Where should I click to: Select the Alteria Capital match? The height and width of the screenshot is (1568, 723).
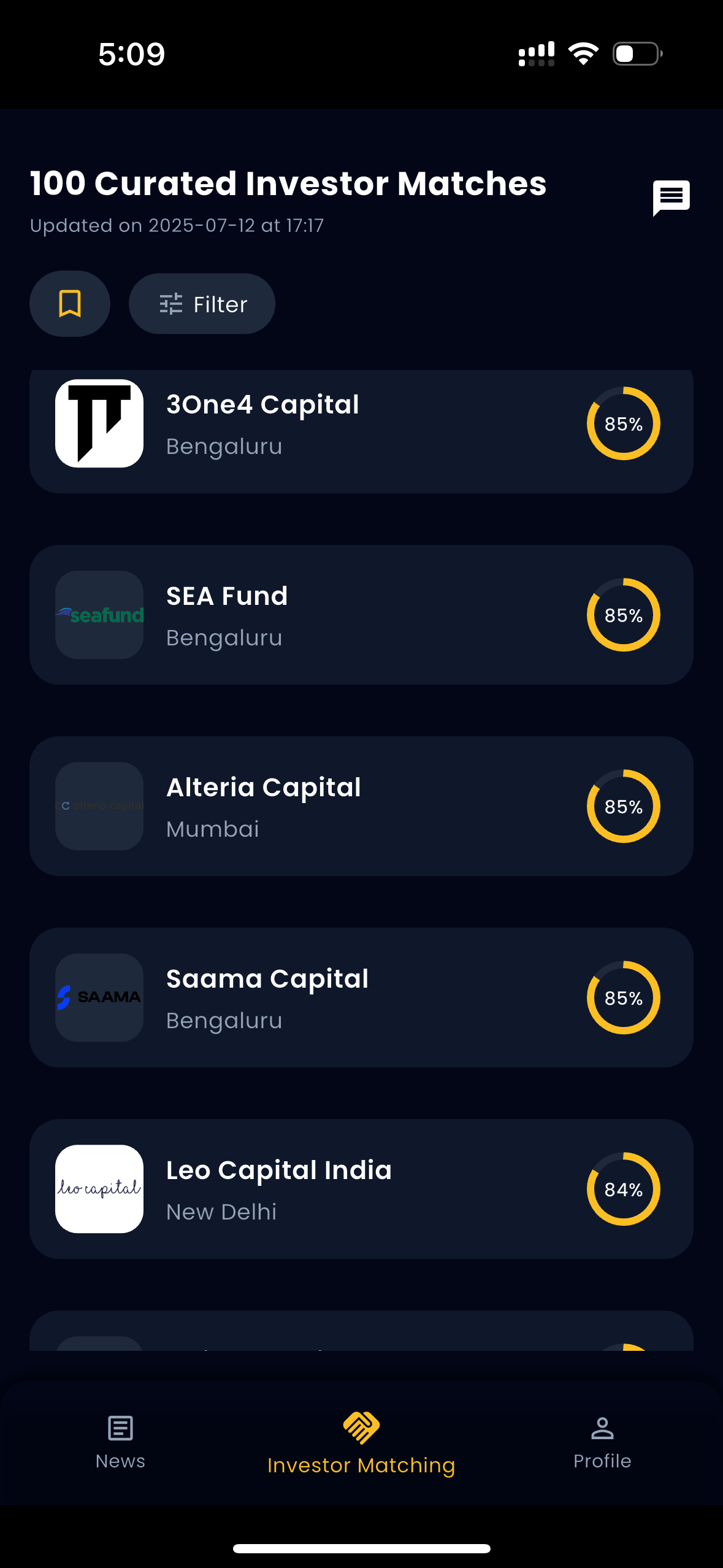click(x=361, y=806)
